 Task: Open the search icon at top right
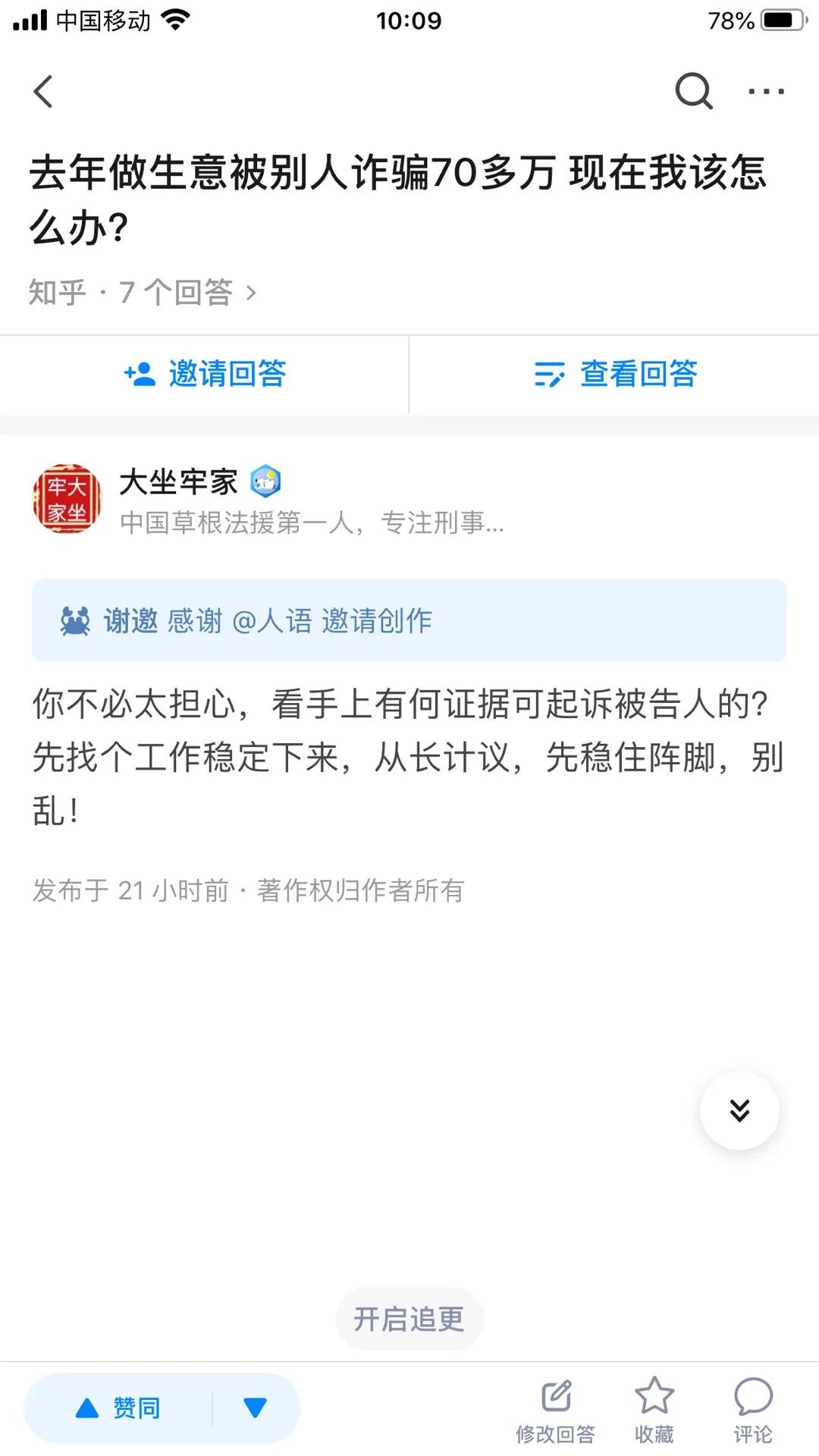click(692, 92)
